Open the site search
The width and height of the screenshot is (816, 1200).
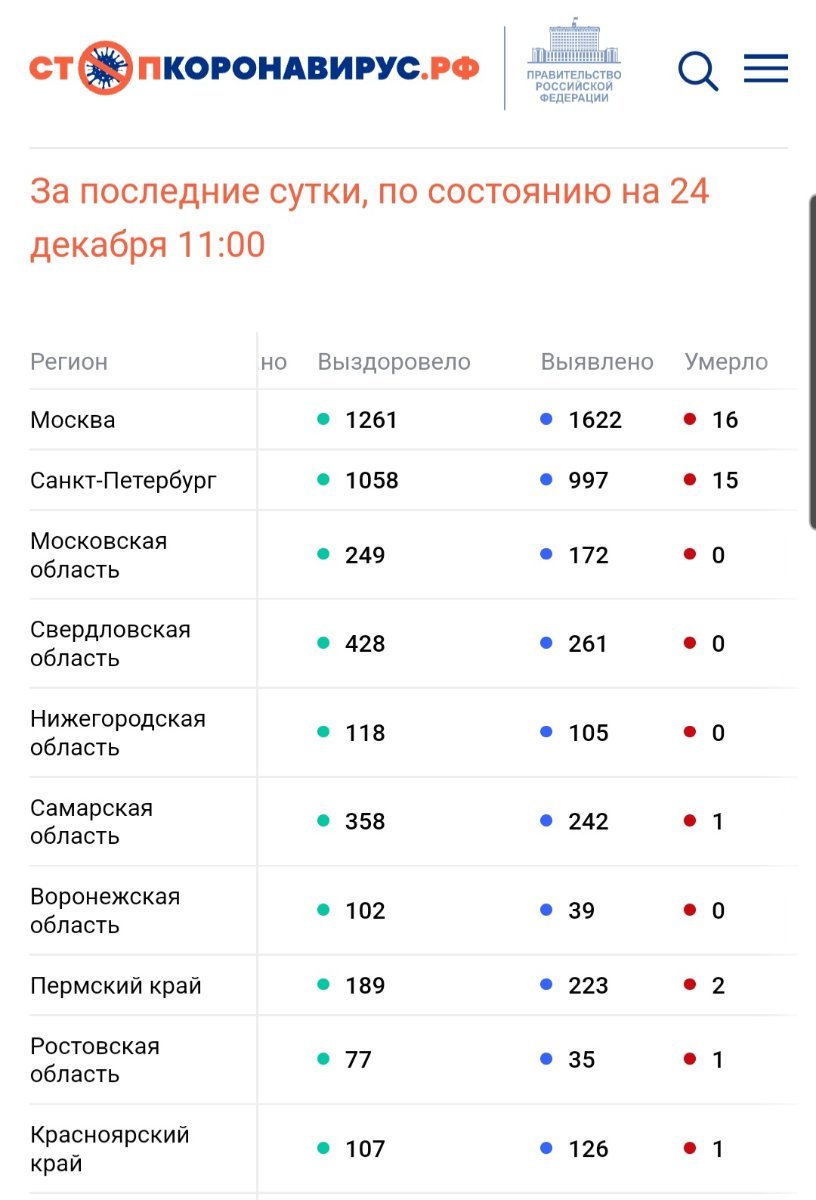pos(698,70)
